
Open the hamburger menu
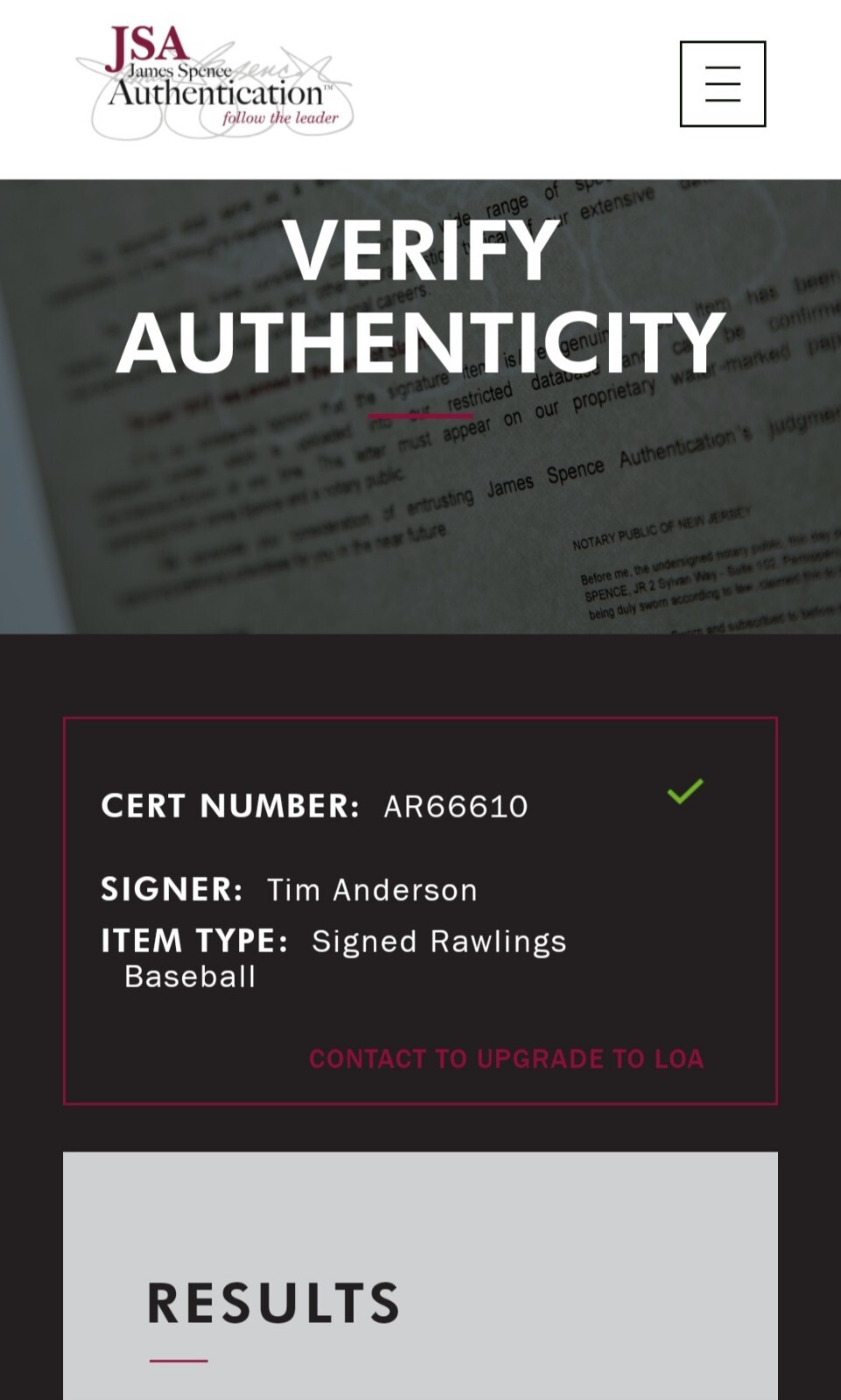point(722,84)
